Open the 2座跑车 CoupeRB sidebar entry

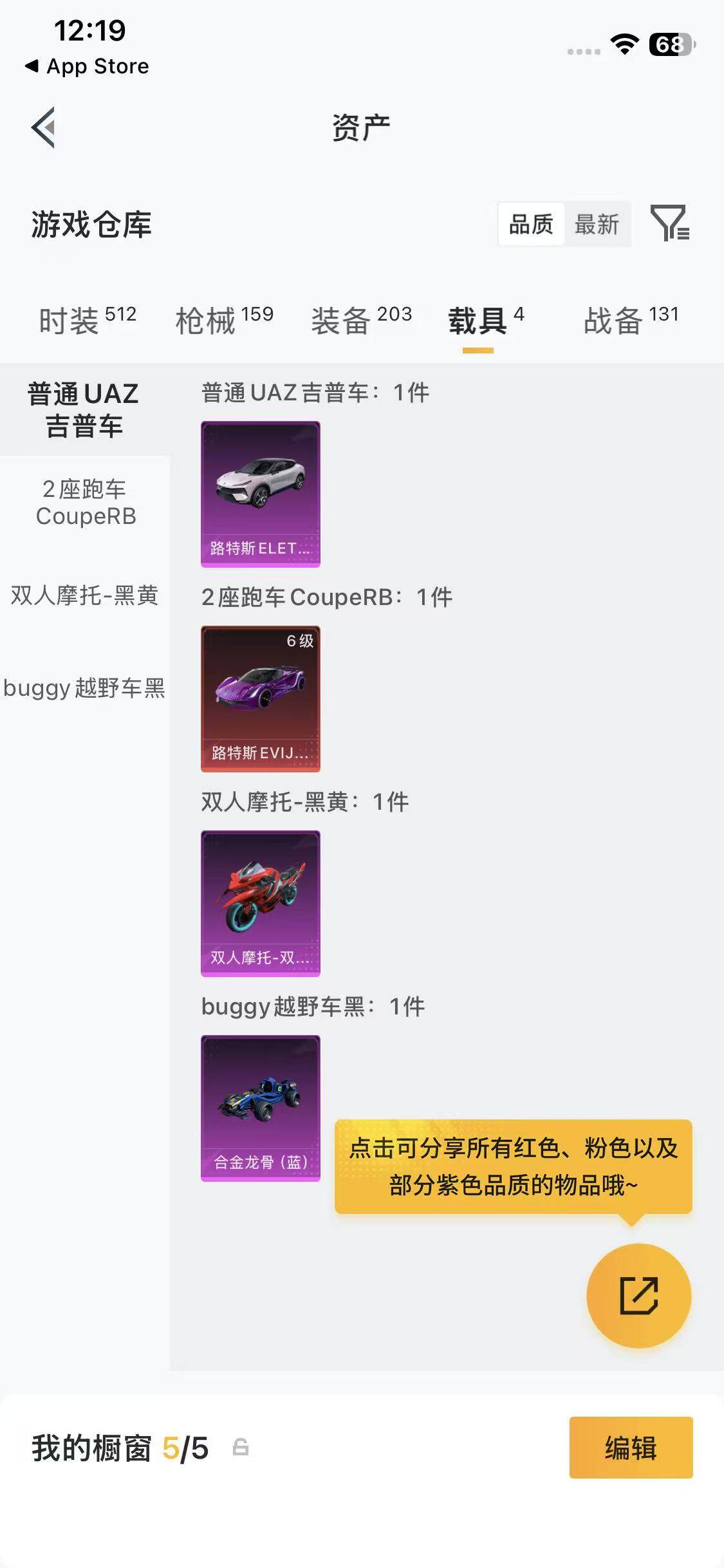[84, 502]
